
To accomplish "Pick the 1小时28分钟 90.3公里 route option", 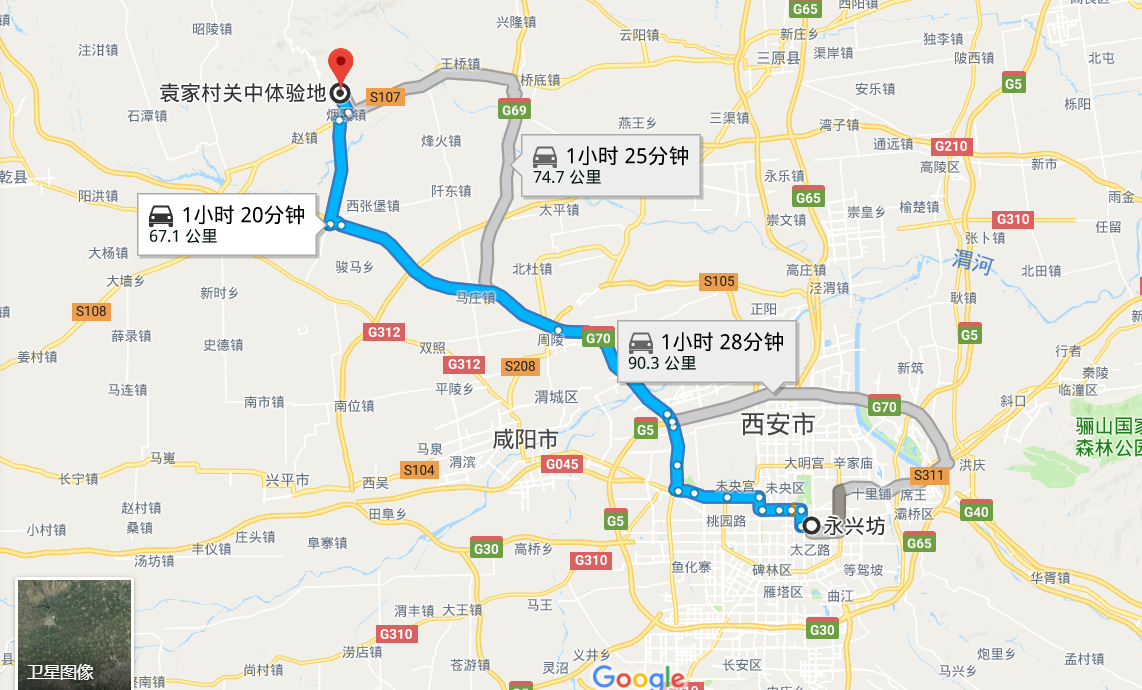I will click(x=706, y=352).
